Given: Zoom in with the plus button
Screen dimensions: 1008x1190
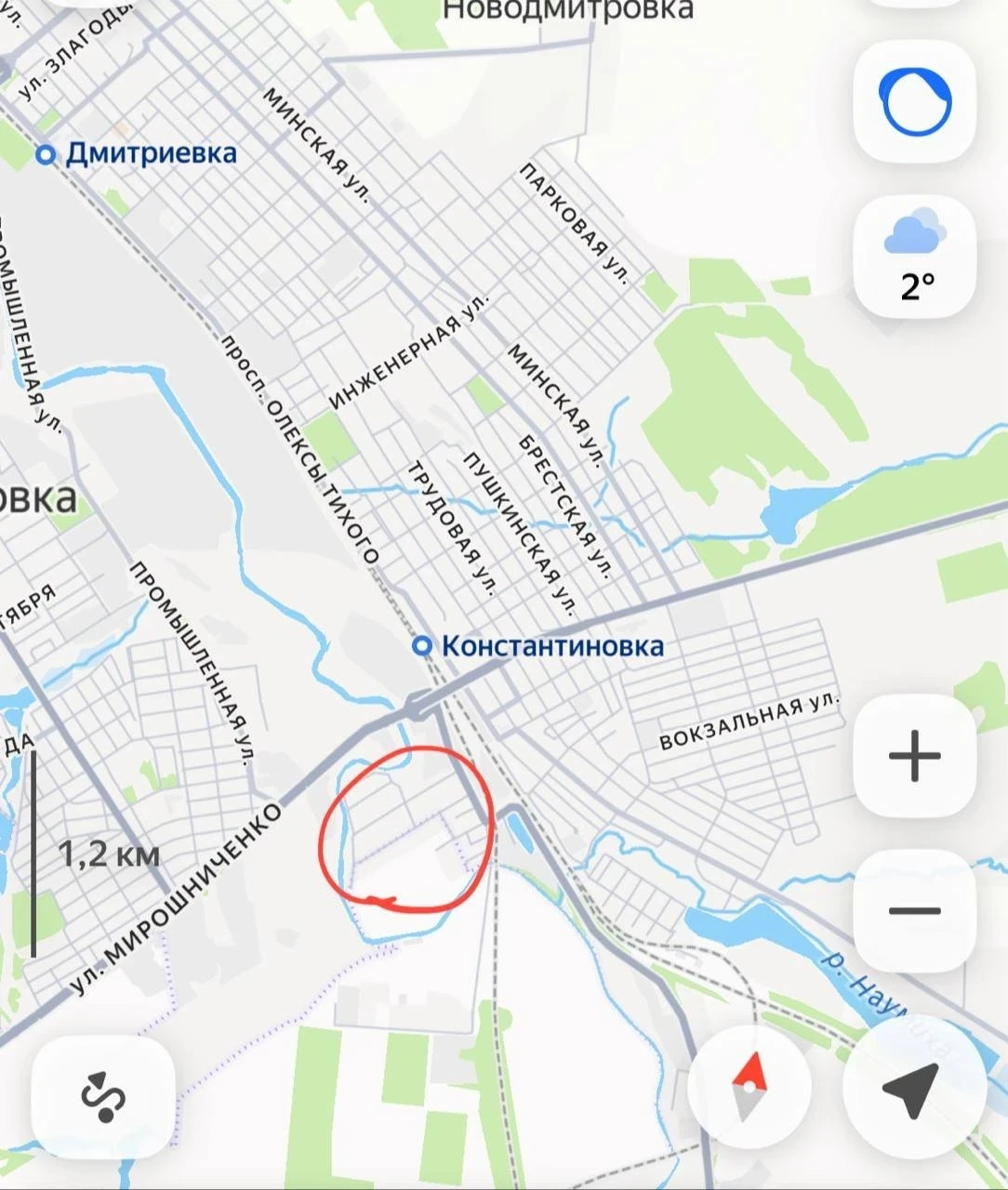Looking at the screenshot, I should coord(915,755).
